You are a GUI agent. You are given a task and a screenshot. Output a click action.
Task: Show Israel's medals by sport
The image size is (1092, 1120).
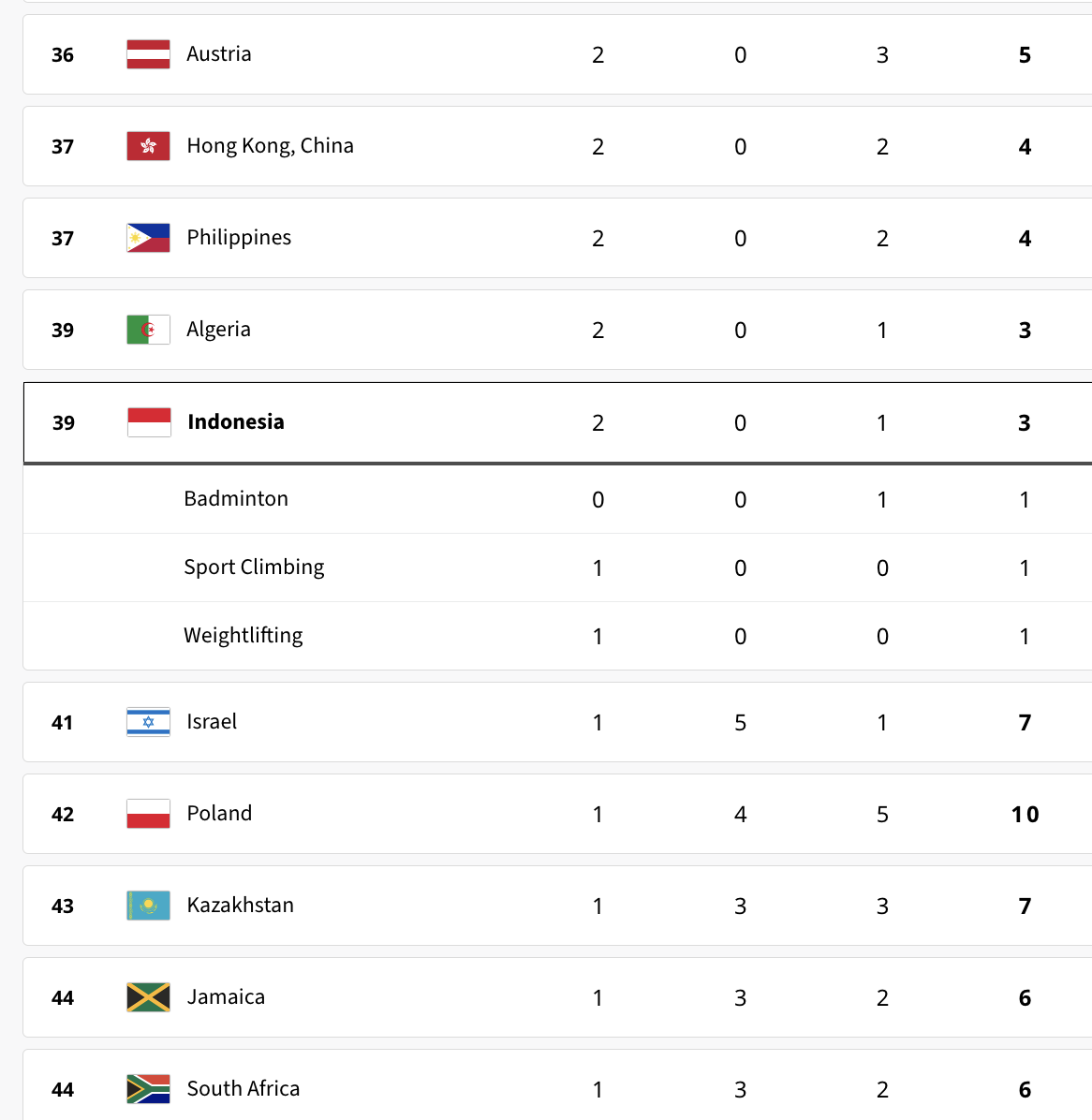tap(557, 722)
